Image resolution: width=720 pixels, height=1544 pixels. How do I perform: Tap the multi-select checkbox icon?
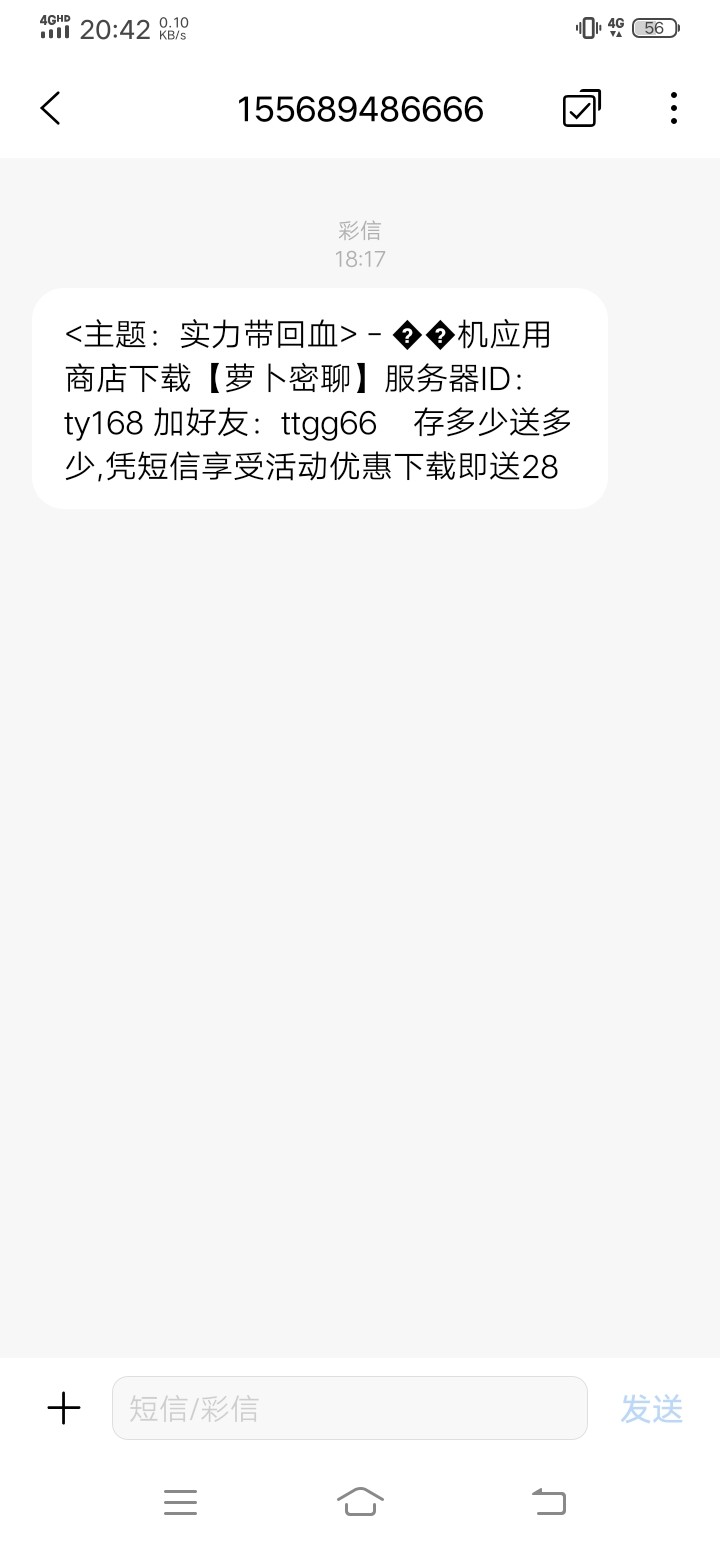[x=581, y=108]
